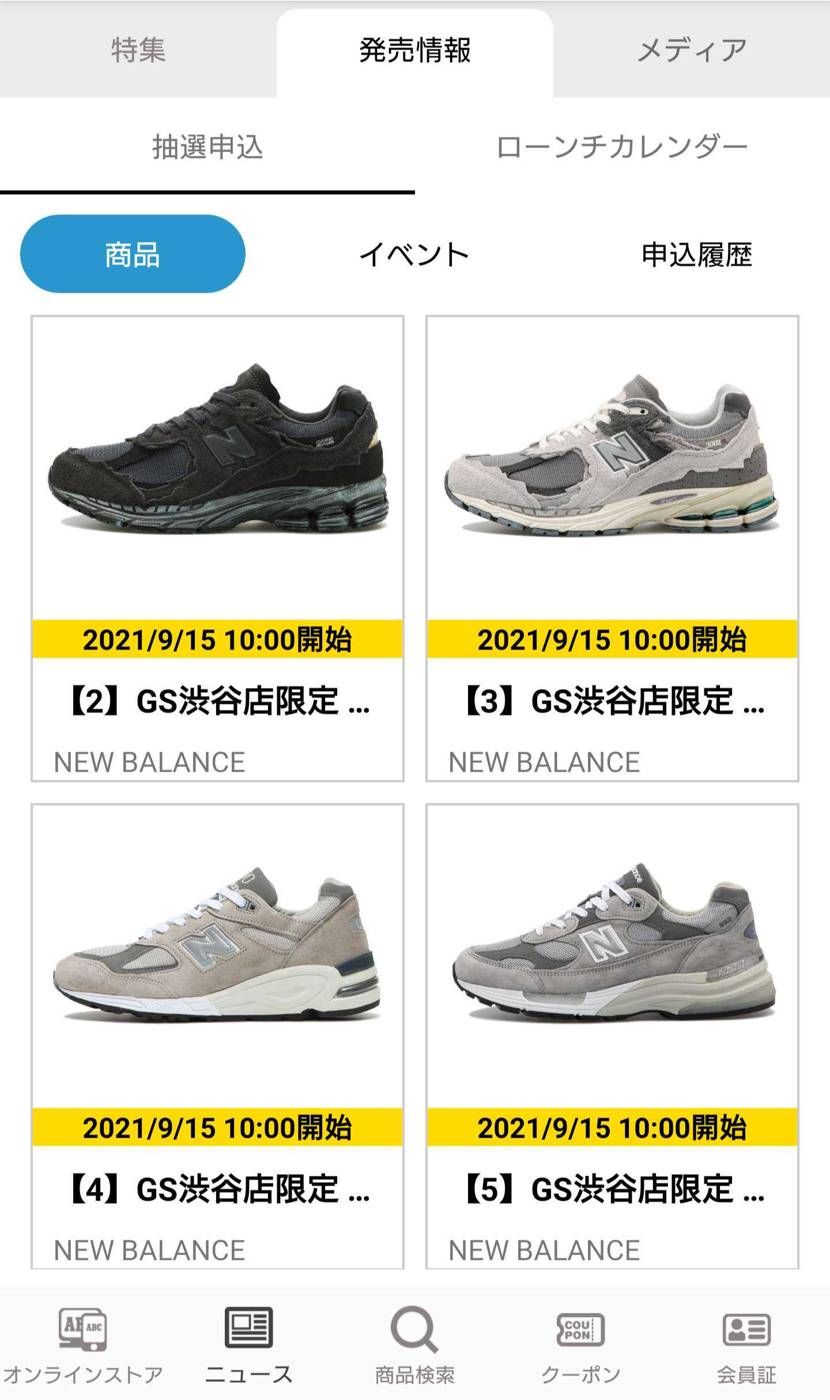The image size is (830, 1400).
Task: Open product card 【3】GS渋谷店限定
Action: (x=612, y=548)
